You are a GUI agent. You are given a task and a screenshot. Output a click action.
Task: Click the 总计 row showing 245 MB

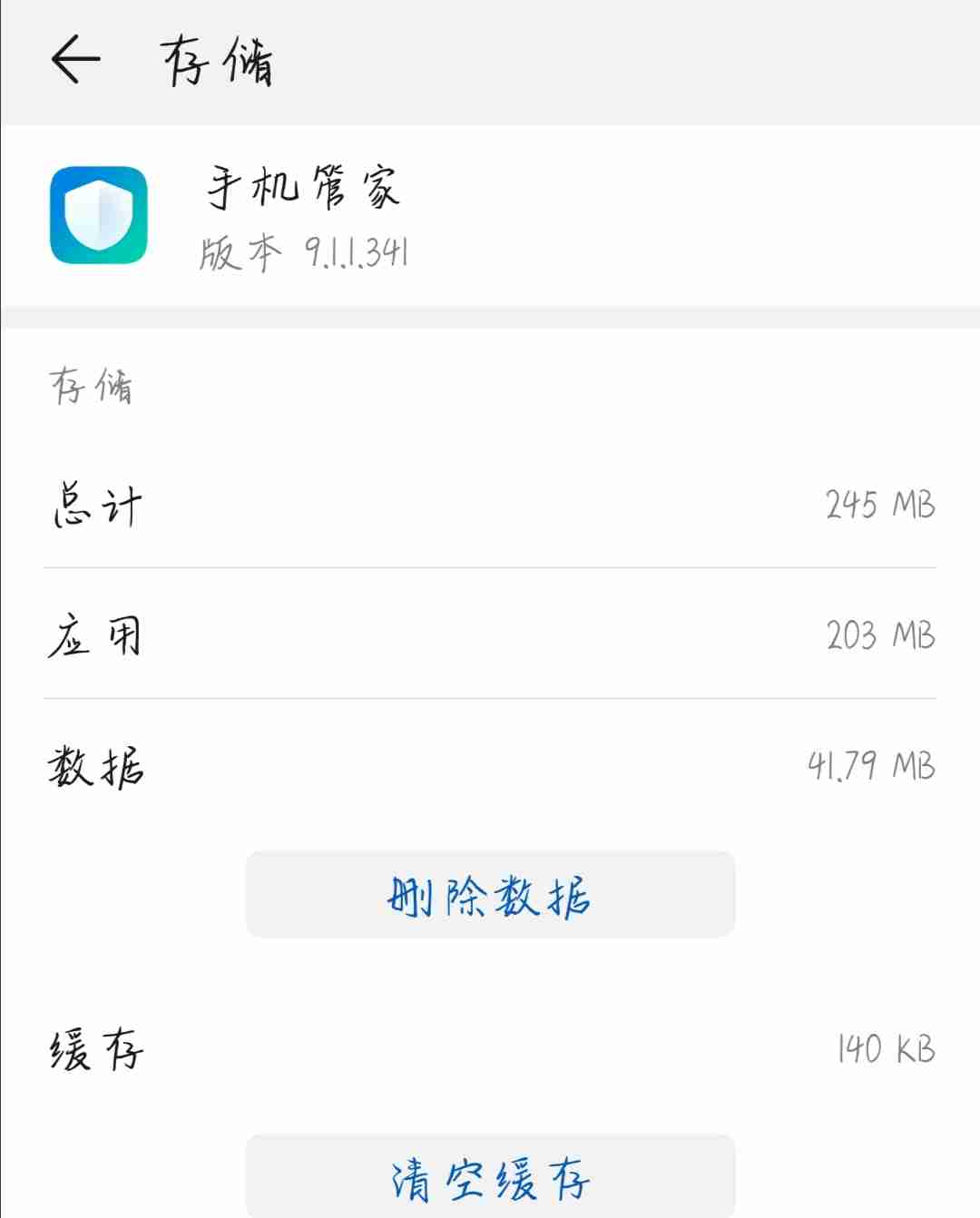tap(490, 506)
